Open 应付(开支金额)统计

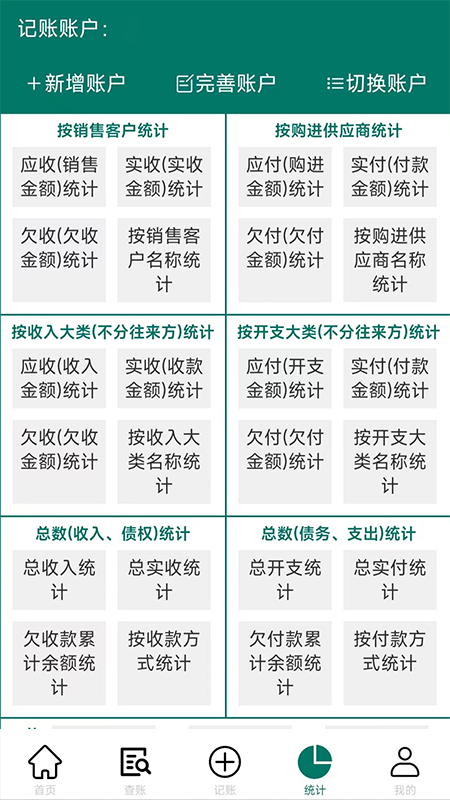[x=285, y=379]
